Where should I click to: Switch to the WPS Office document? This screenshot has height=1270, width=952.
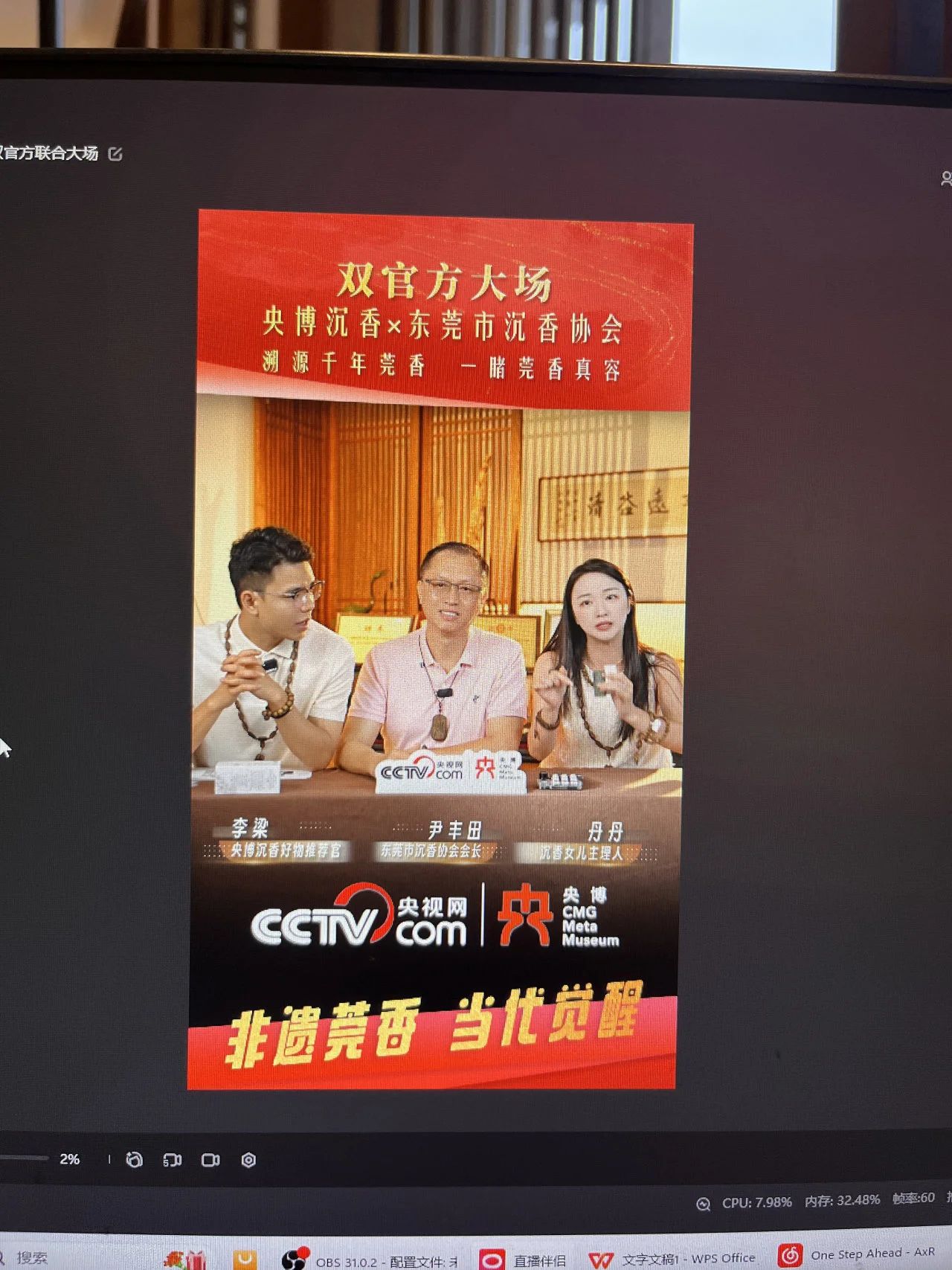tap(673, 1259)
